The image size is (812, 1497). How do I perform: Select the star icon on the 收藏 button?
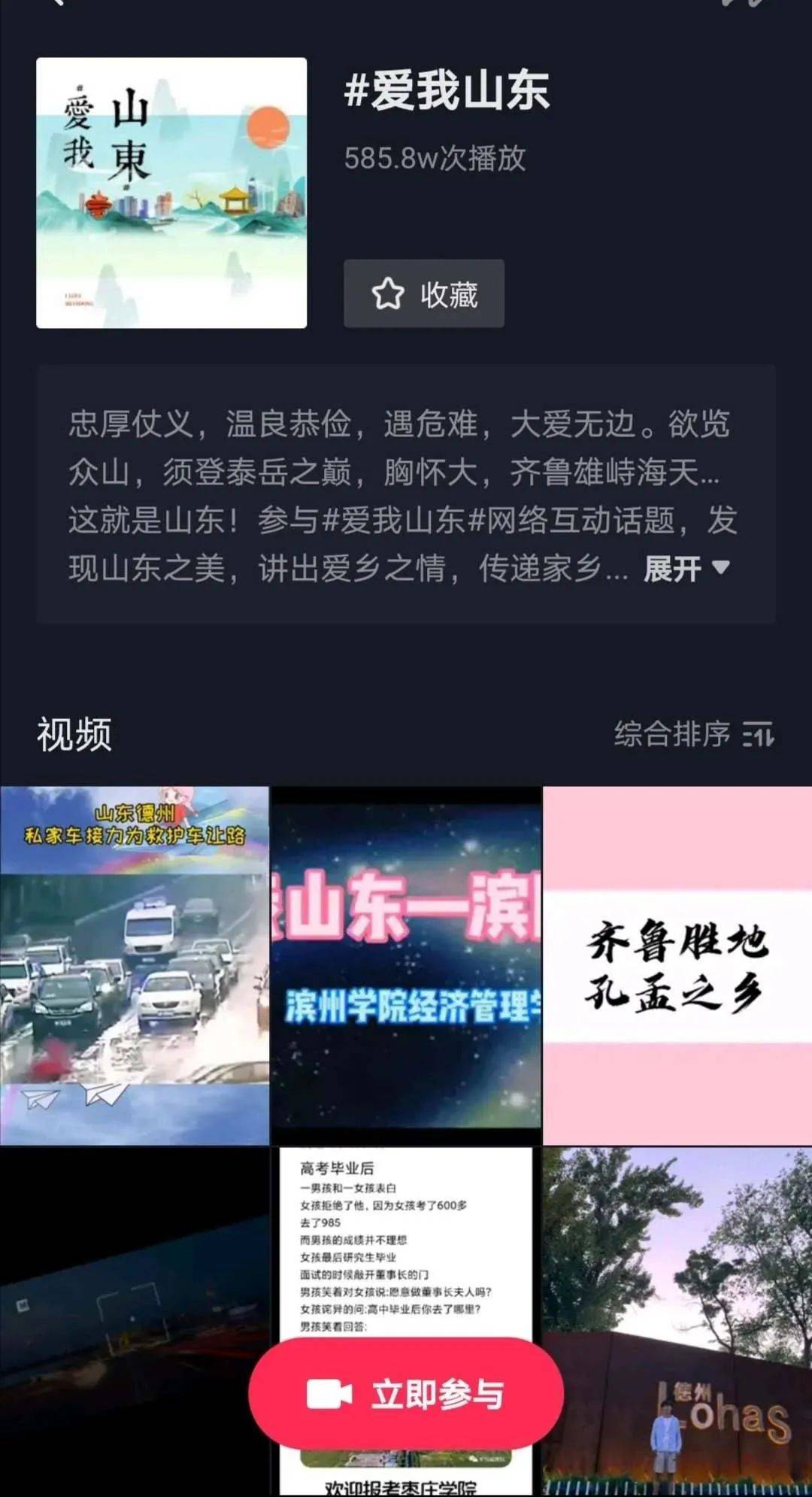click(389, 295)
